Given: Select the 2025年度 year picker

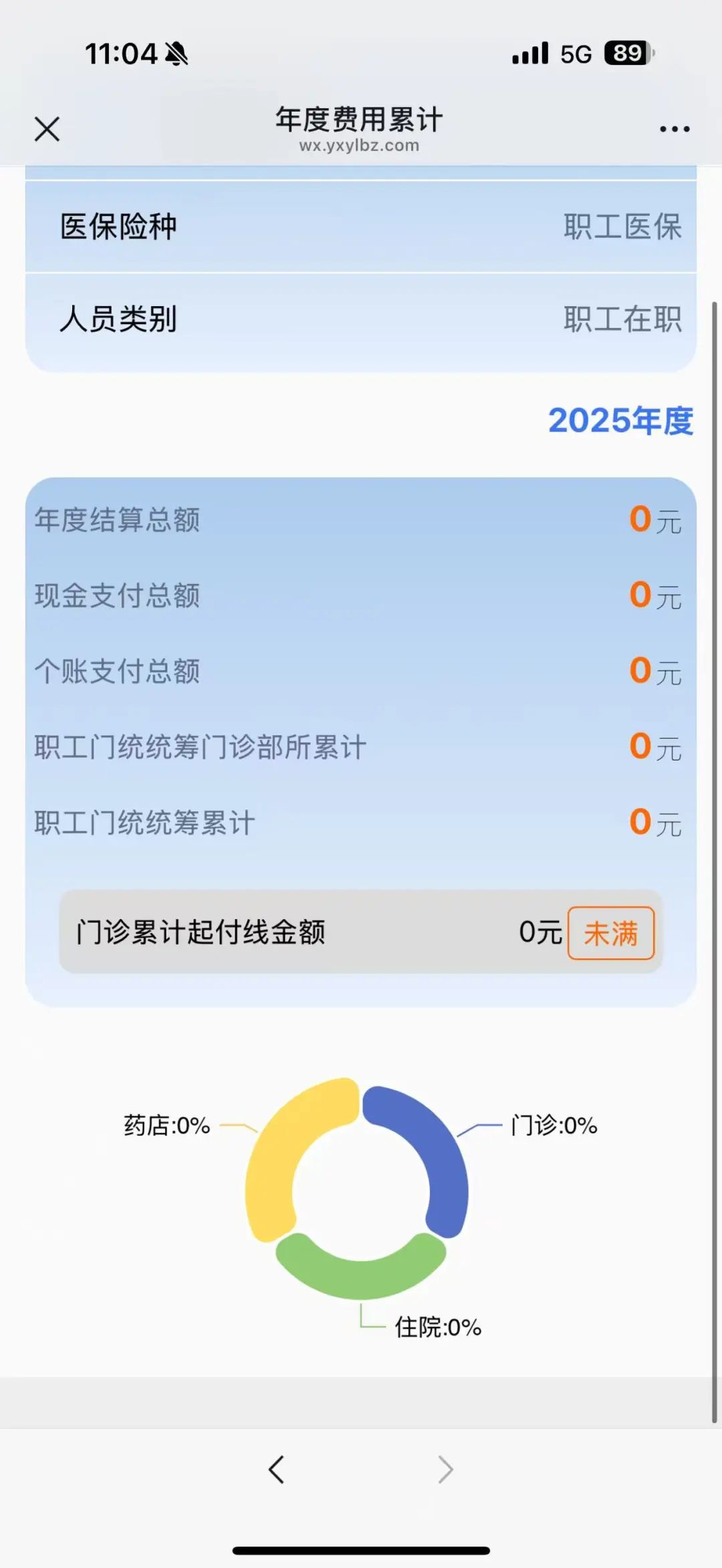Looking at the screenshot, I should click(620, 420).
